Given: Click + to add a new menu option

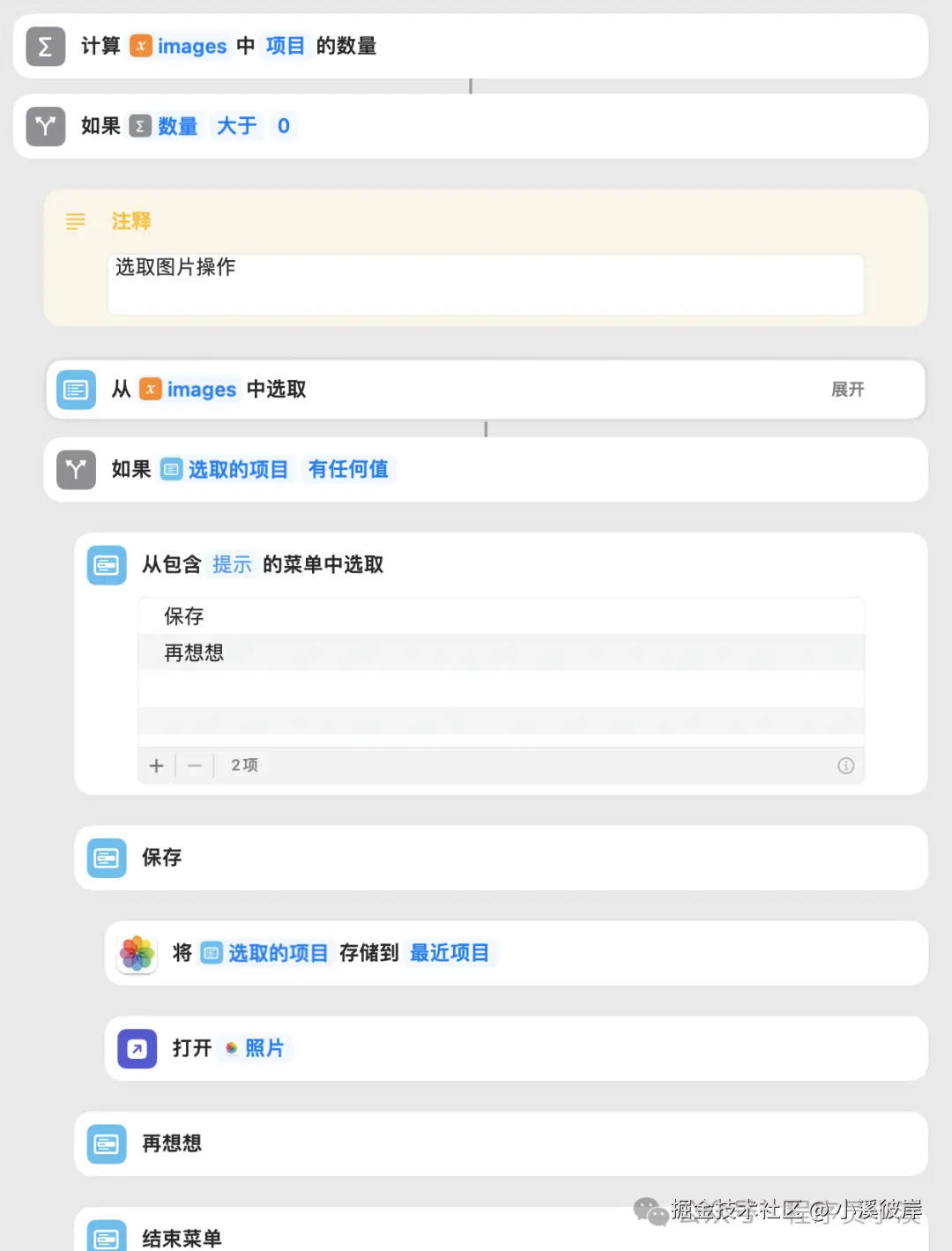Looking at the screenshot, I should point(156,765).
